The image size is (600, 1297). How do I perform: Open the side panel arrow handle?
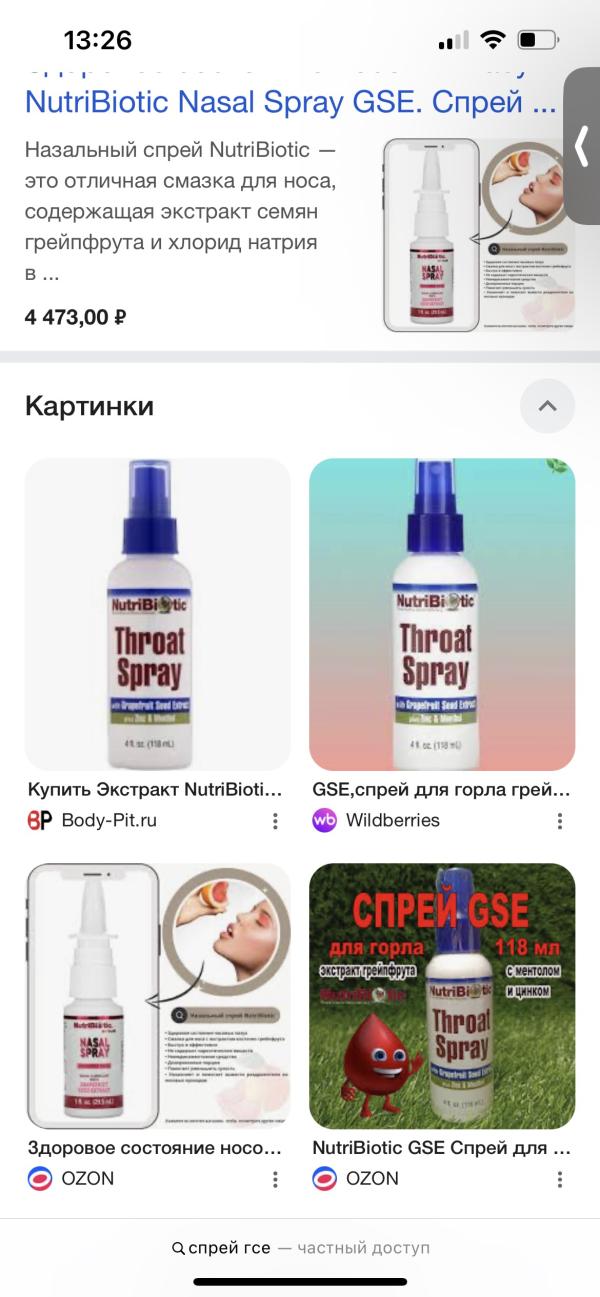click(582, 147)
